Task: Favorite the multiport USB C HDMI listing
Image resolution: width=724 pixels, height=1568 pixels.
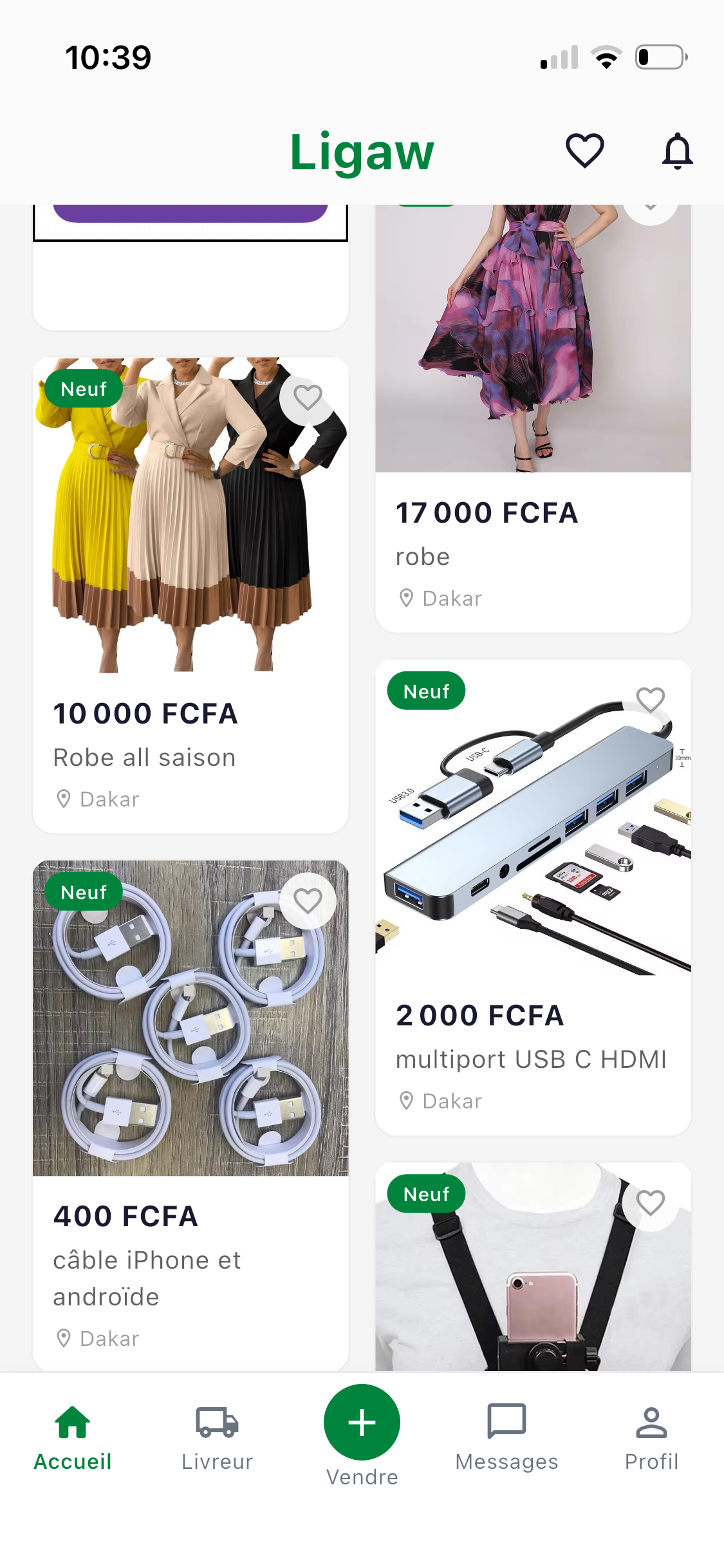Action: coord(650,700)
